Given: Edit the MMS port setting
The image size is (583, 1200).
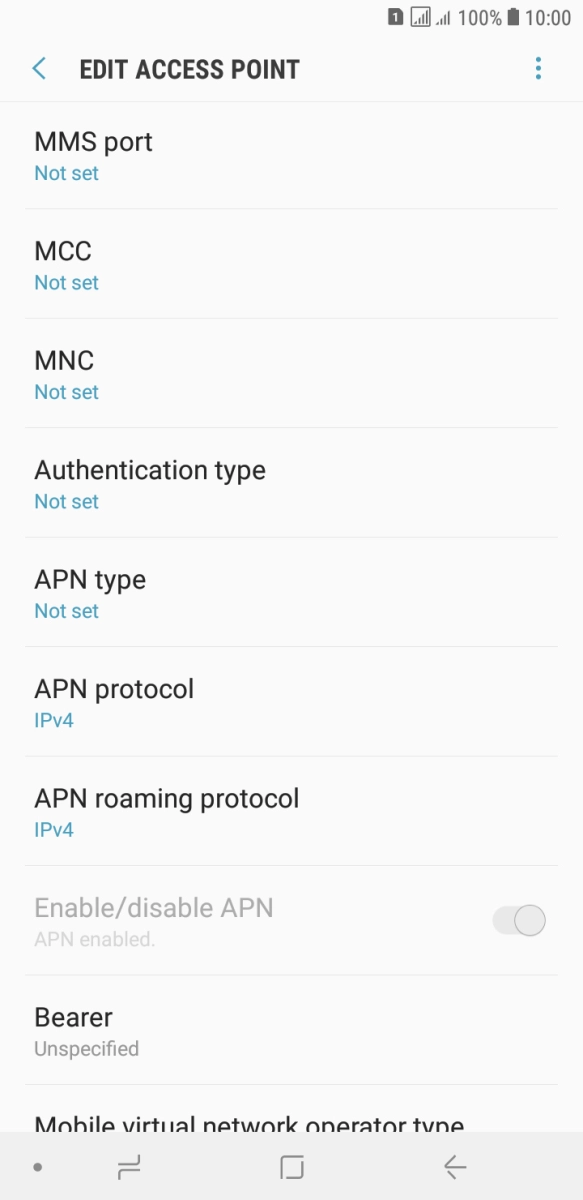Looking at the screenshot, I should (x=291, y=155).
